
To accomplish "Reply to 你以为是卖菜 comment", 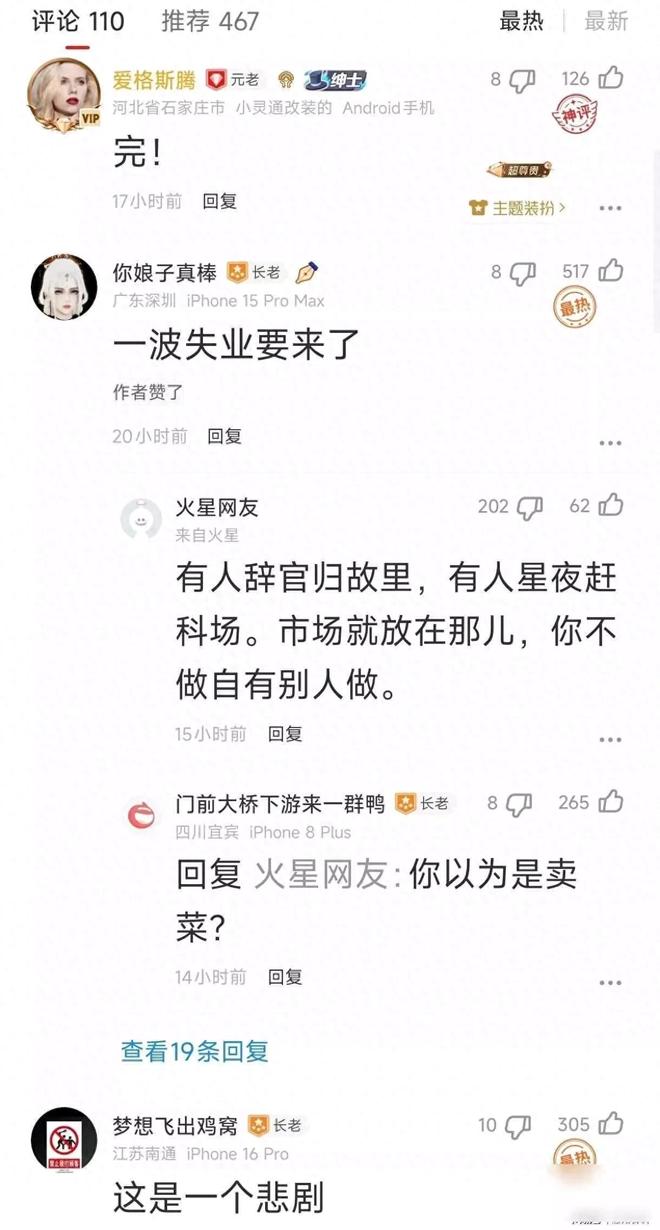I will tap(284, 977).
